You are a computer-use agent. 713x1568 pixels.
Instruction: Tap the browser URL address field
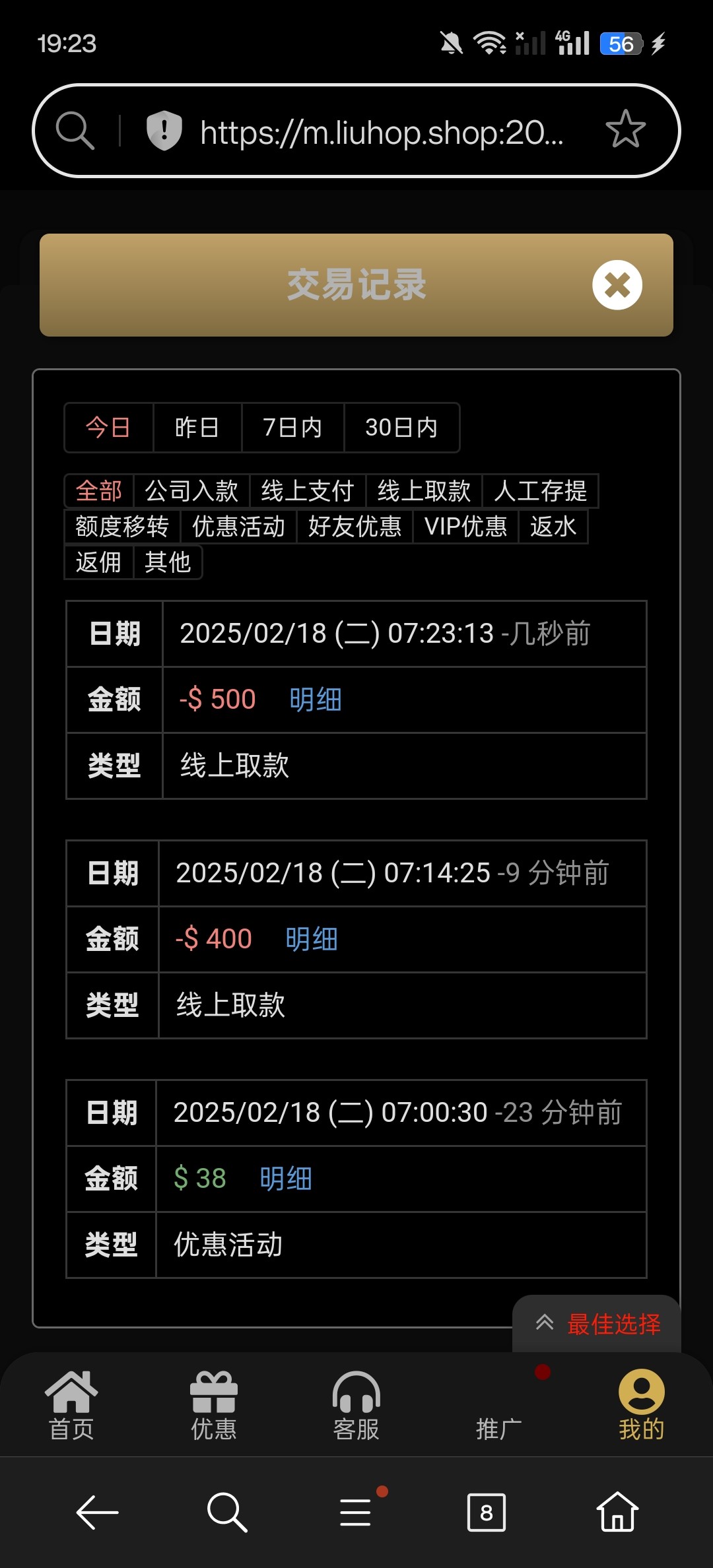click(382, 132)
